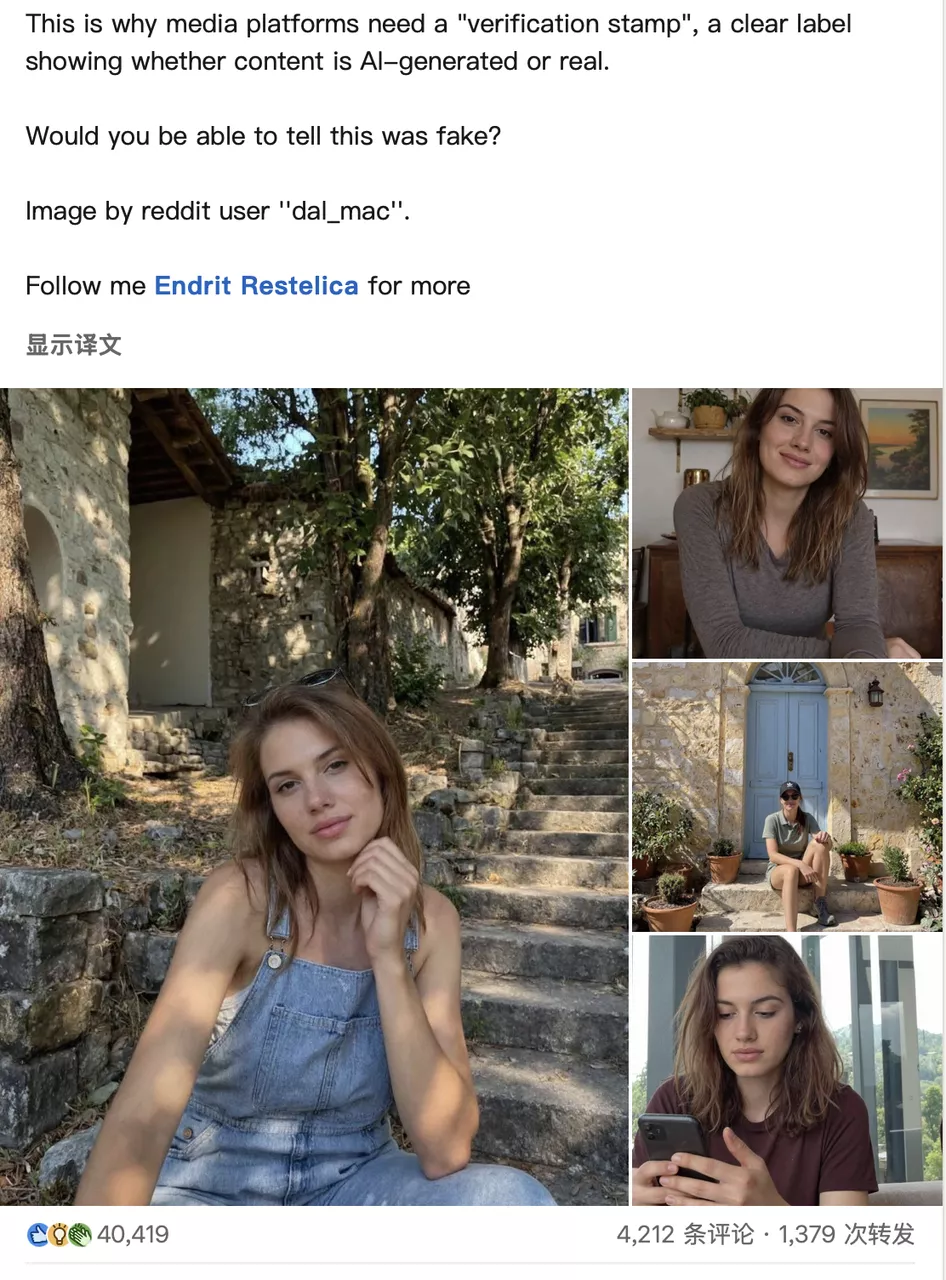Image resolution: width=946 pixels, height=1280 pixels.
Task: Tap 显示译文 to show translation
Action: (x=74, y=345)
